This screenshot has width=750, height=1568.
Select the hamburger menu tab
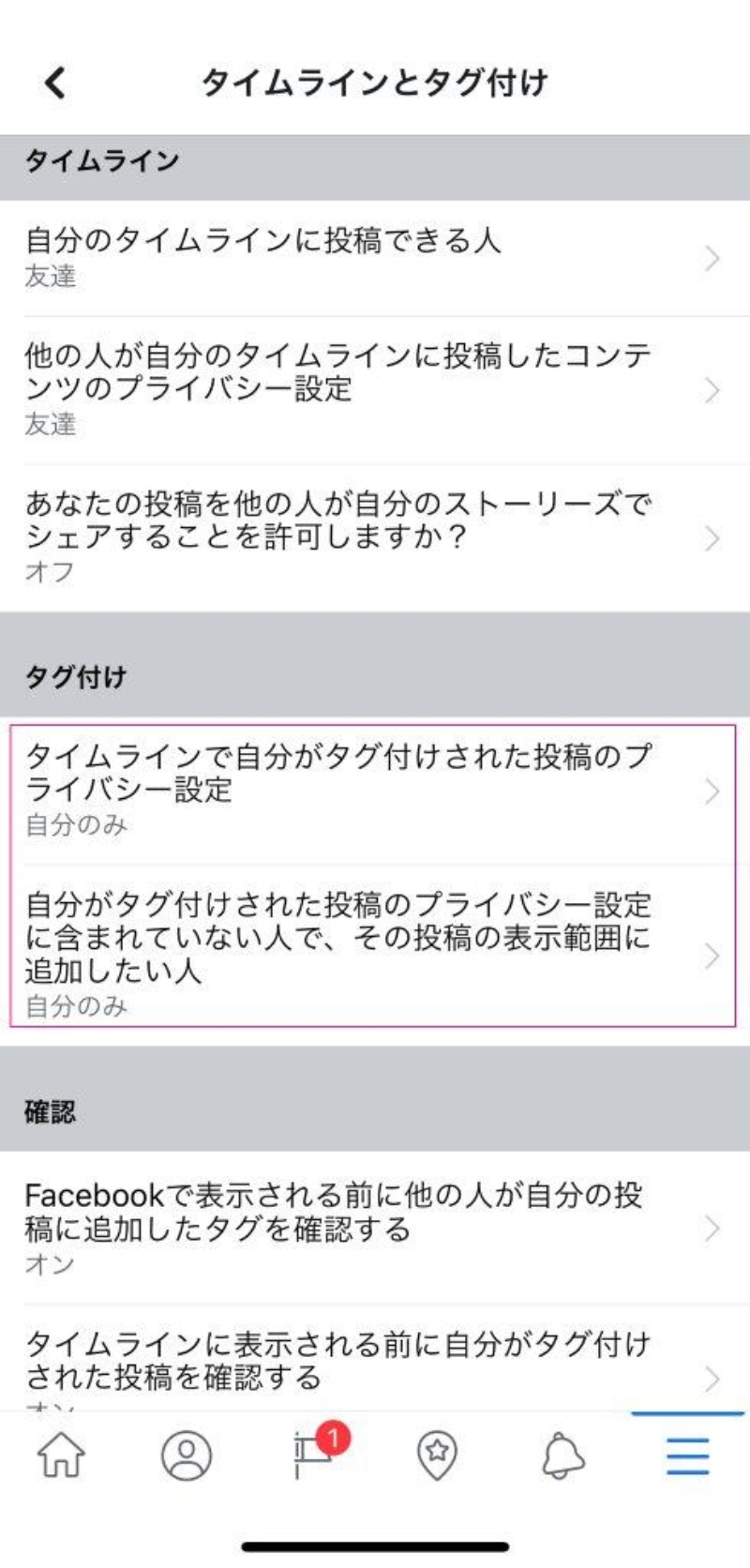pyautogui.click(x=687, y=1455)
